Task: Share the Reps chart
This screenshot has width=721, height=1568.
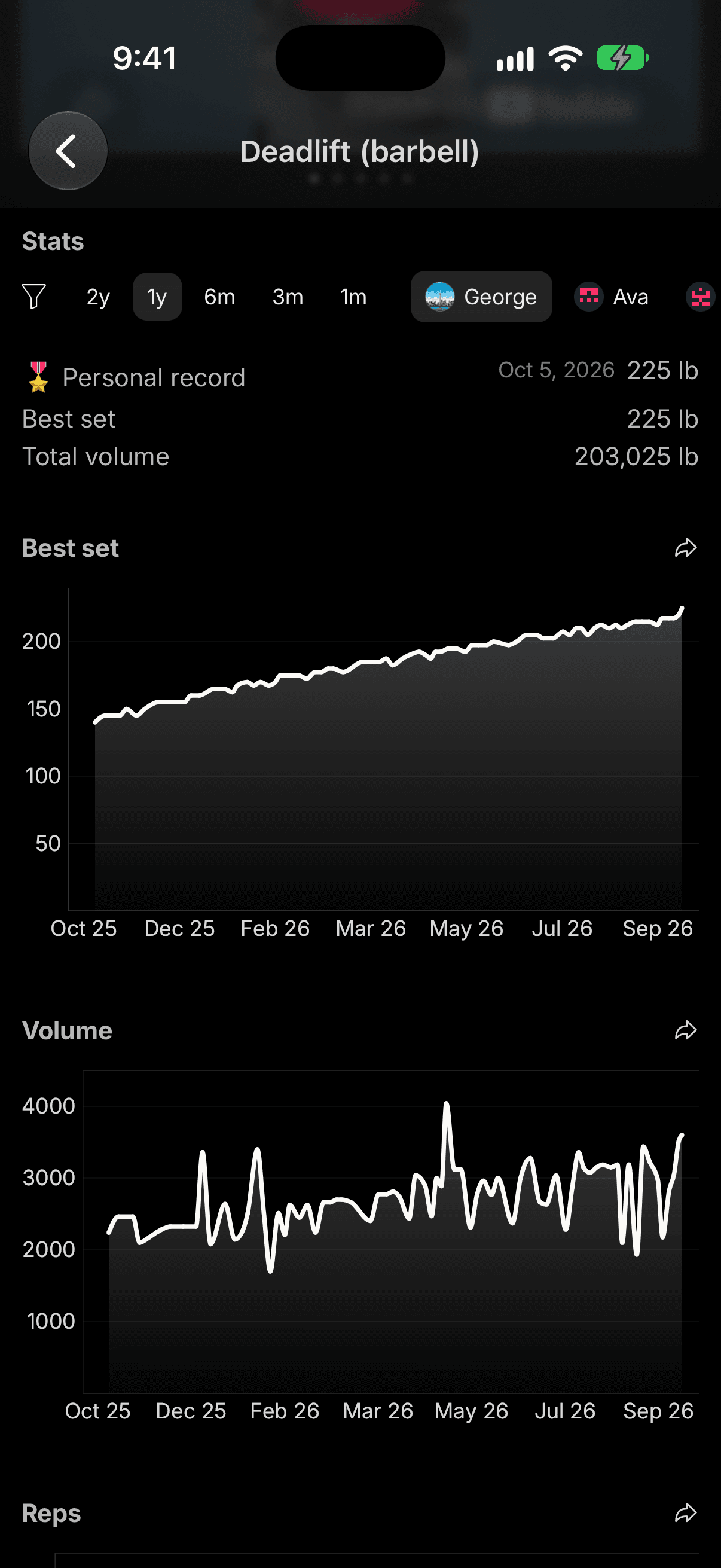Action: 685,1512
